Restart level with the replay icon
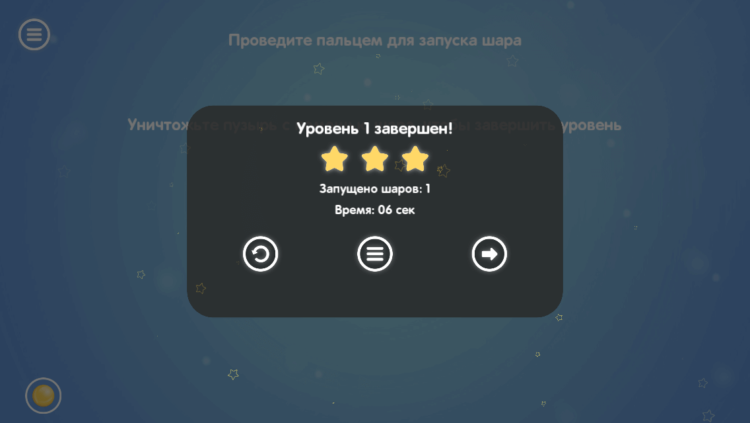 coord(261,255)
